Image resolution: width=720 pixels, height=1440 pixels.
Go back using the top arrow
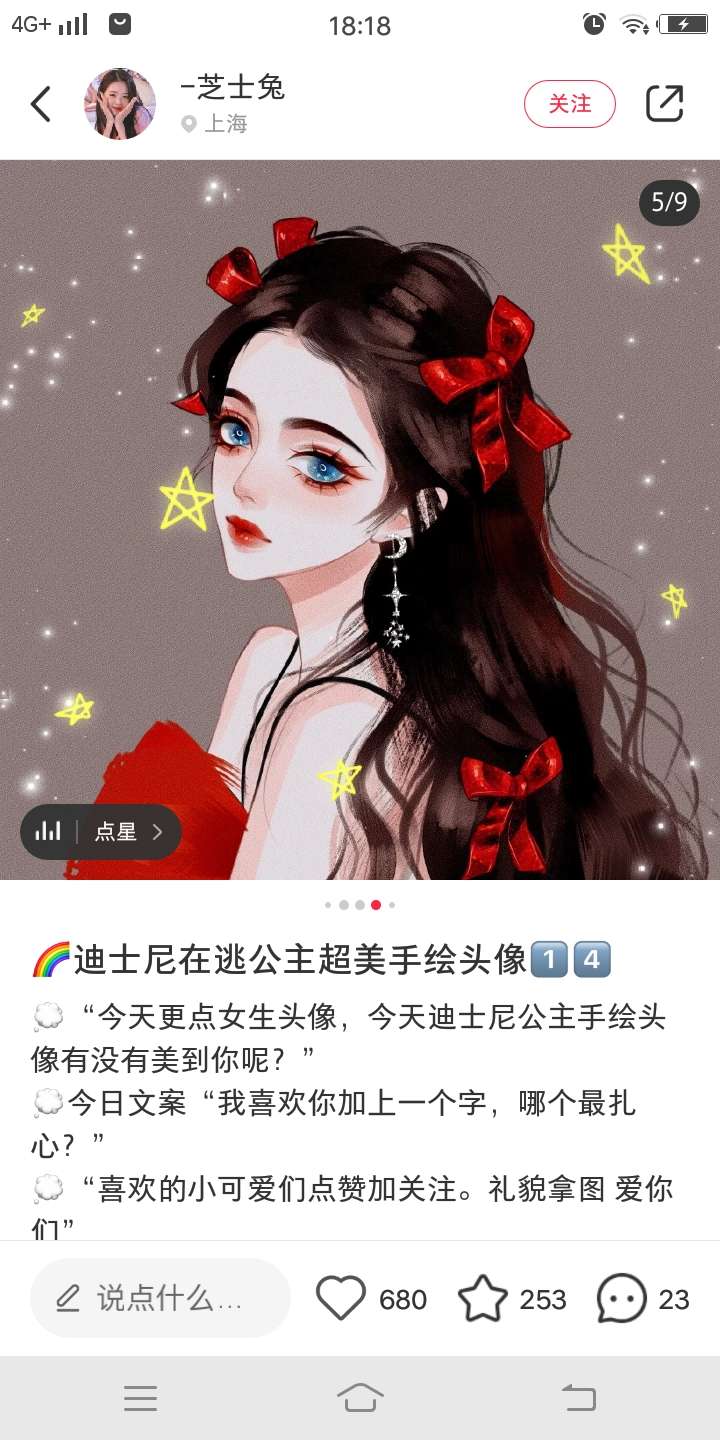pos(40,104)
